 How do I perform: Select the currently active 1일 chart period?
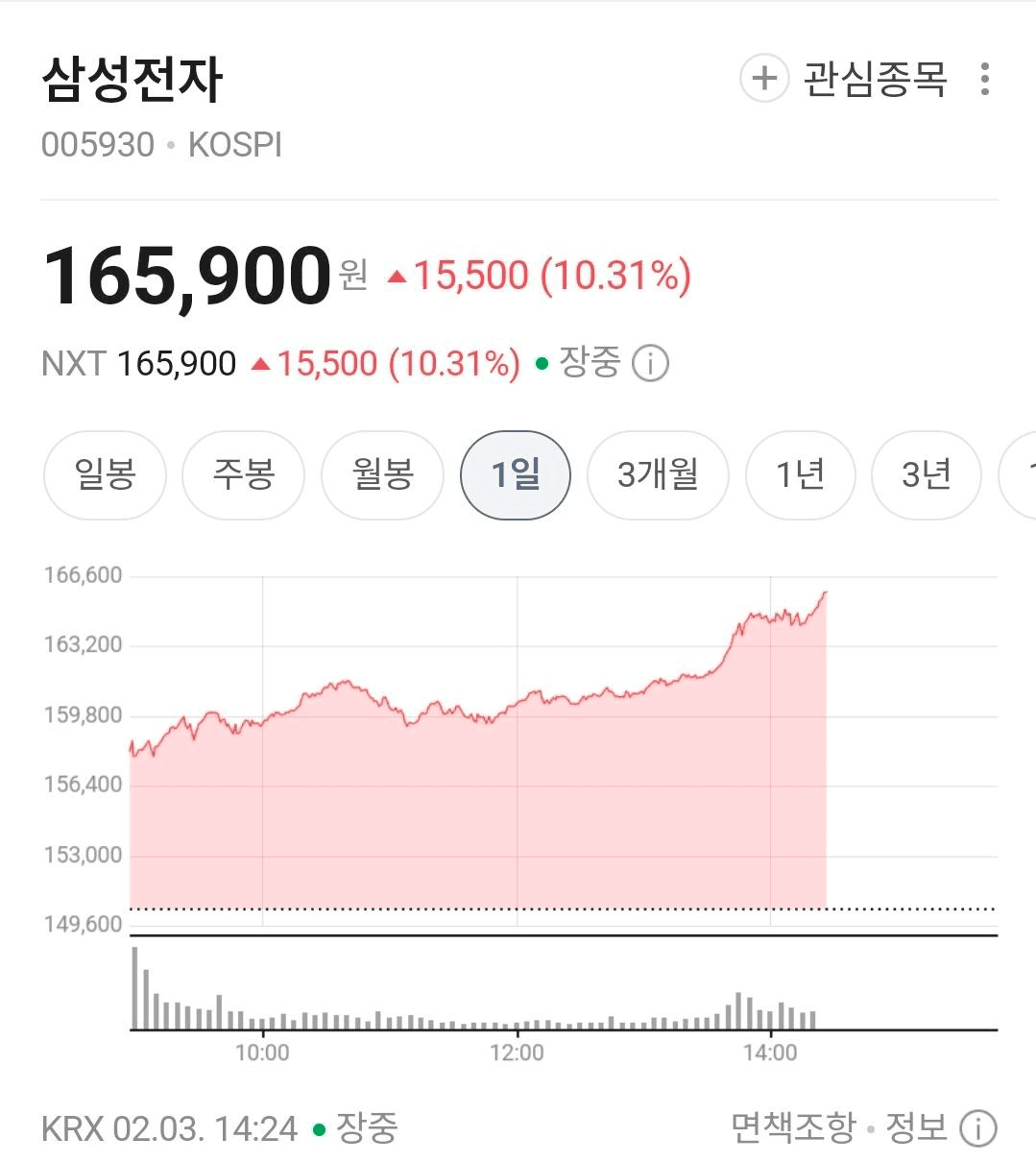pos(516,474)
